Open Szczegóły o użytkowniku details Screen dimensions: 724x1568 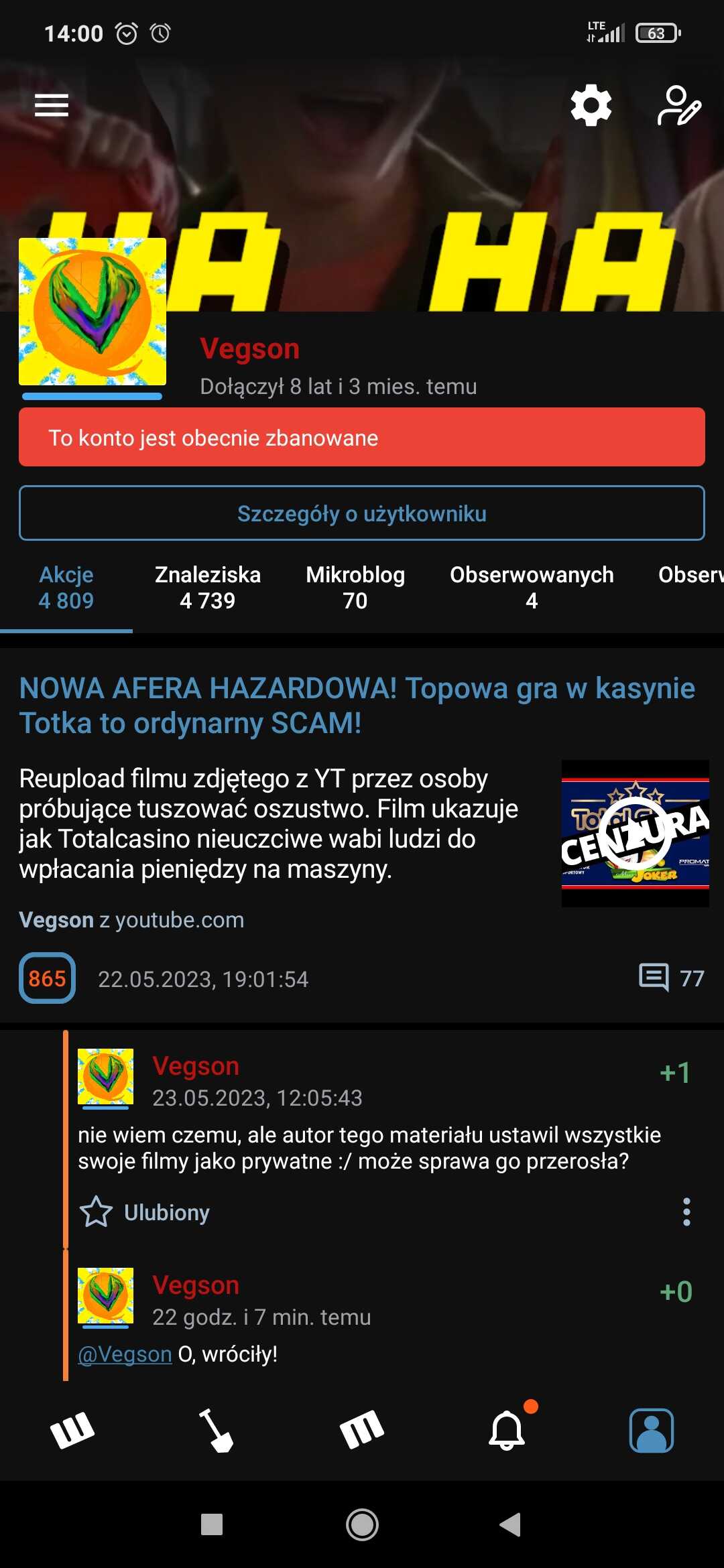pos(362,513)
